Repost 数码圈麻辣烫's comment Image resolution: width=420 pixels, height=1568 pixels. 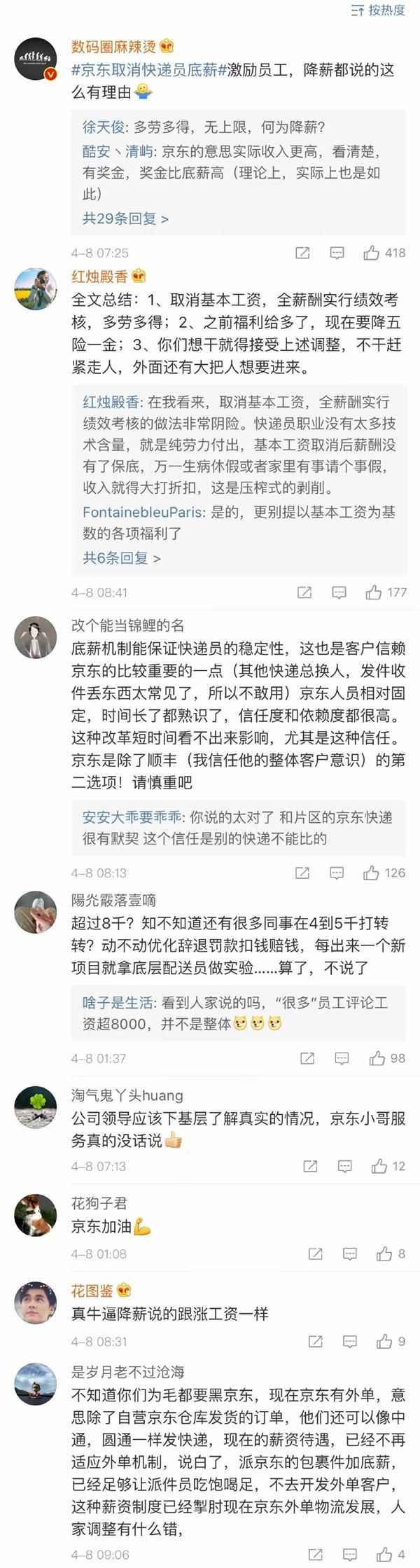tap(302, 253)
